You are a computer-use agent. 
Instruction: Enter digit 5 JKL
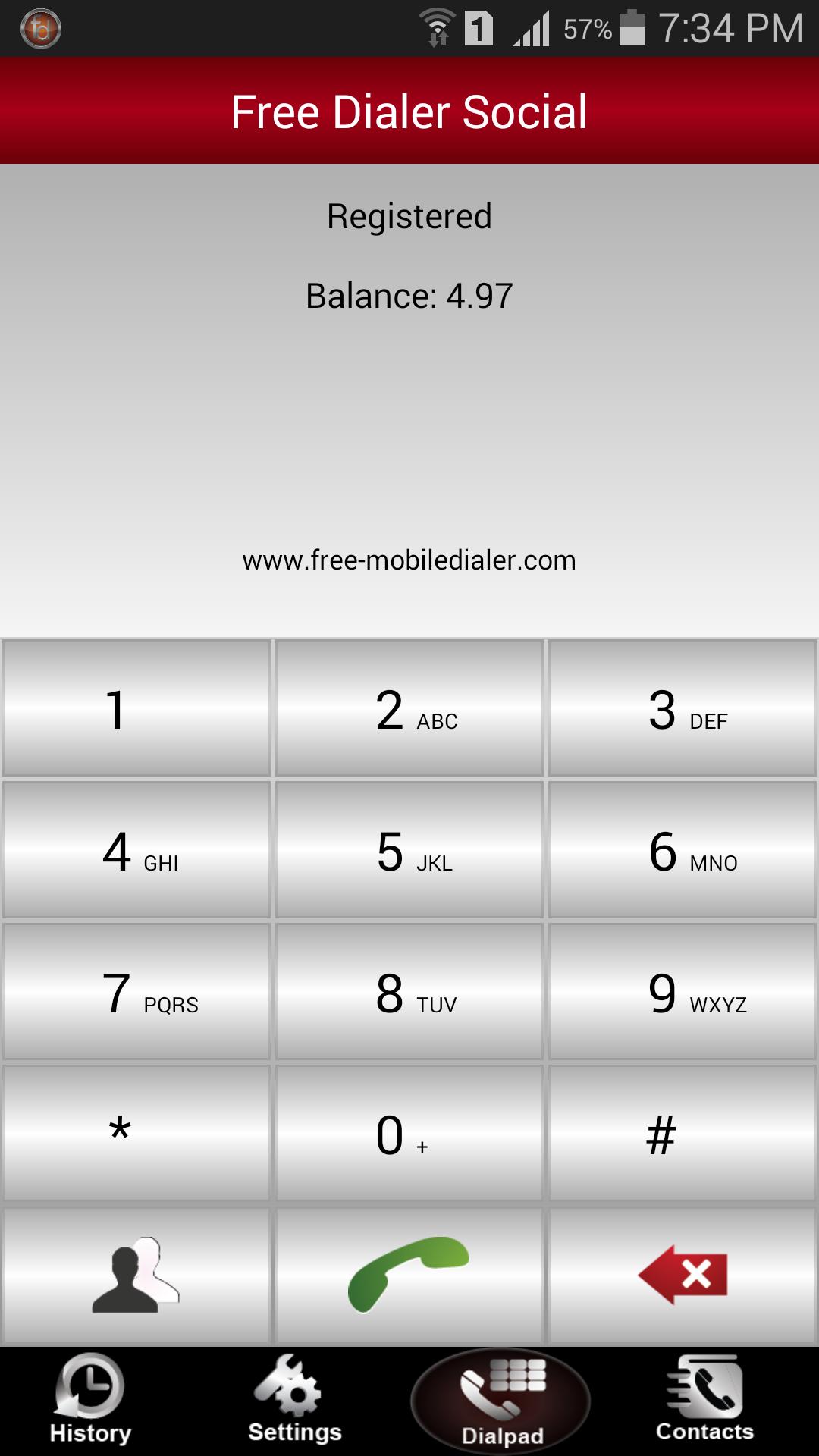point(409,850)
